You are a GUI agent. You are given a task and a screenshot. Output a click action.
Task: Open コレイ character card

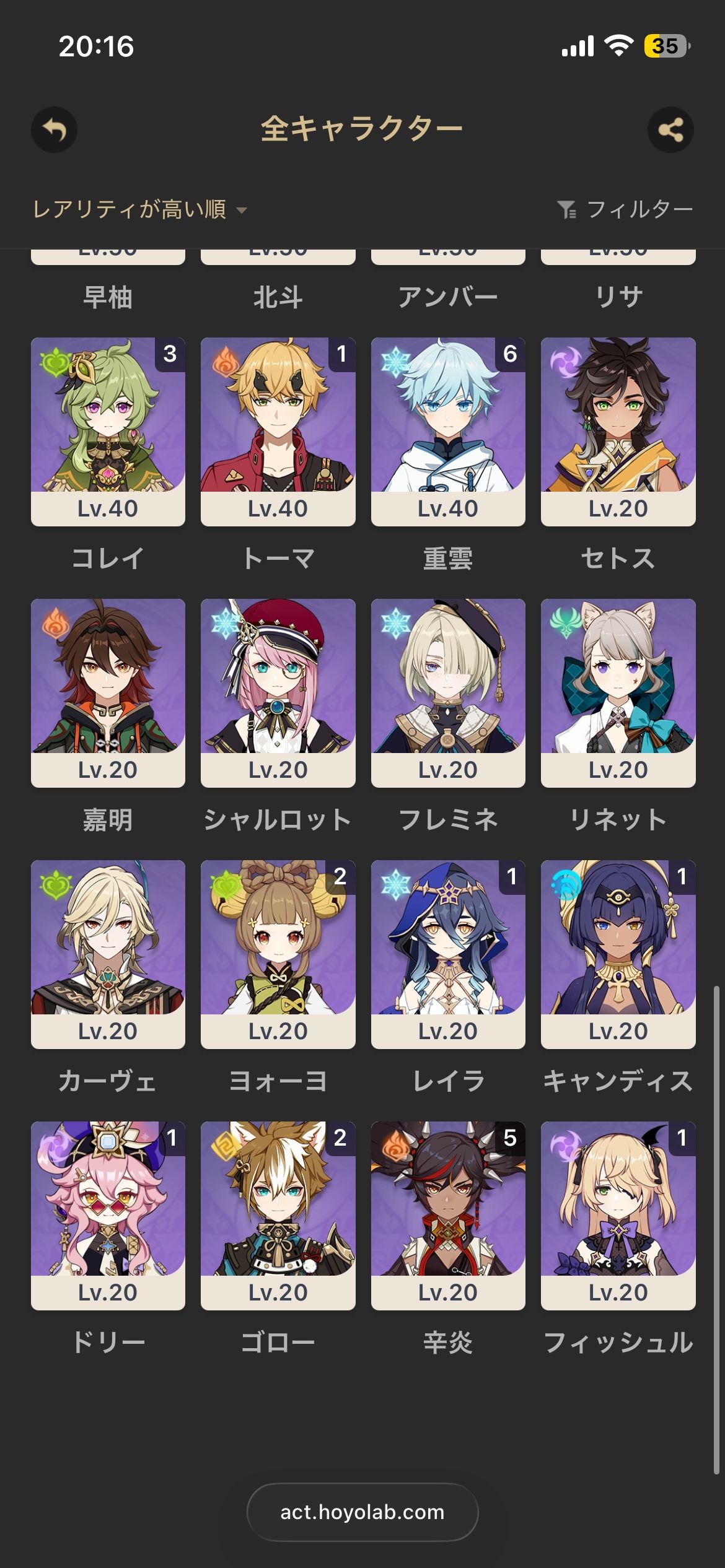click(x=108, y=432)
